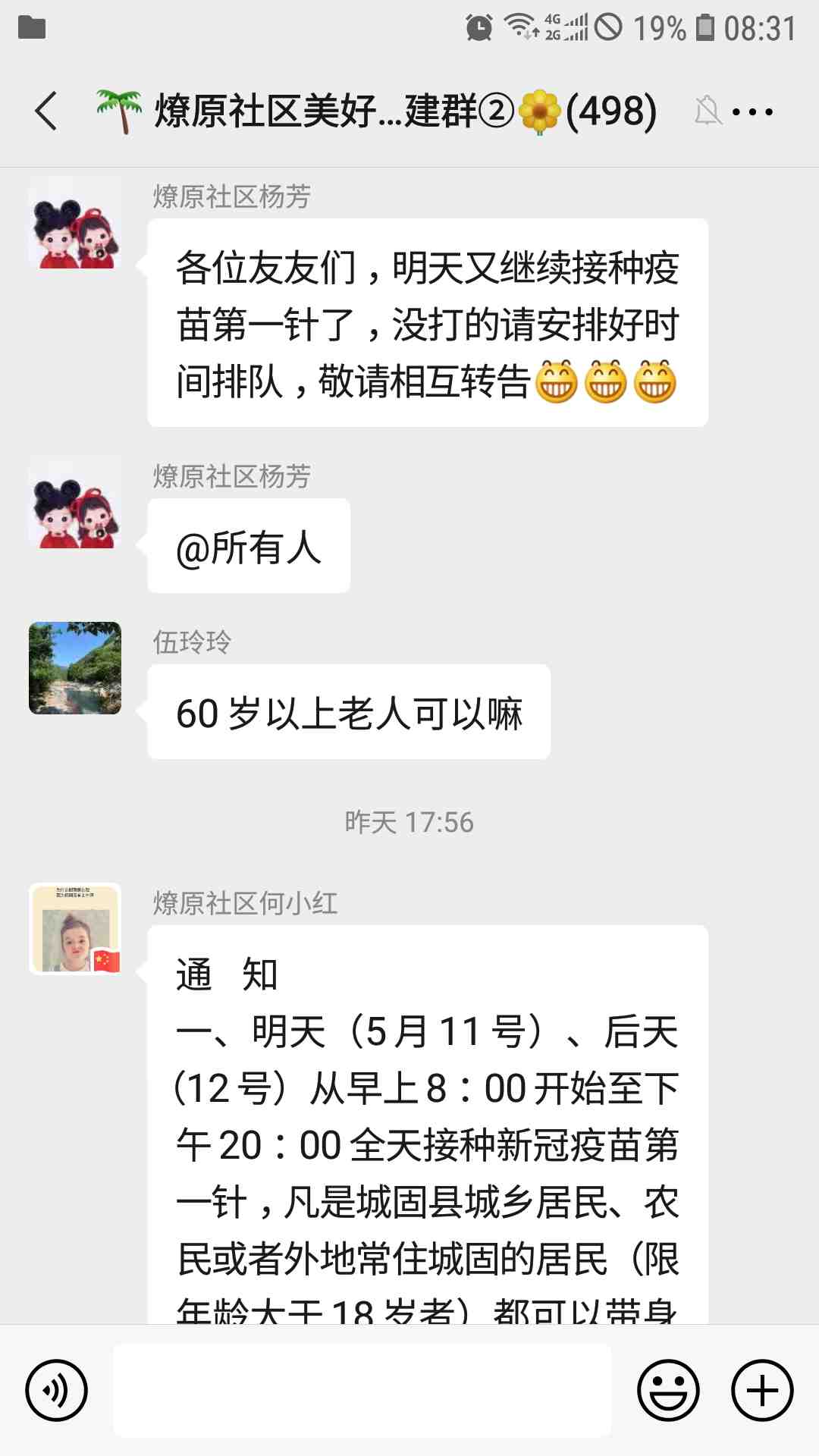Open avatar of 燎原社区杨芳 above @所有人
The width and height of the screenshot is (819, 1456).
(x=75, y=503)
